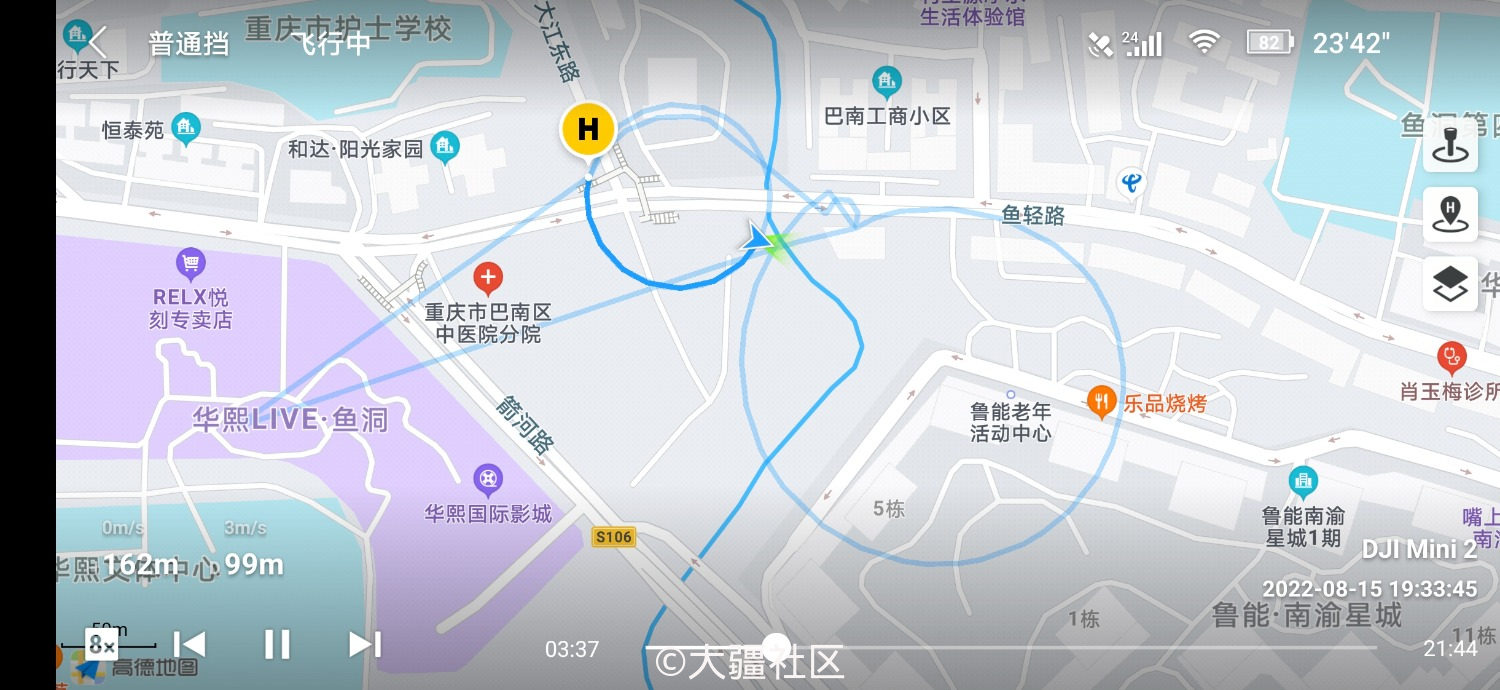Open the map layers selector
This screenshot has height=690, width=1500.
[x=1449, y=284]
